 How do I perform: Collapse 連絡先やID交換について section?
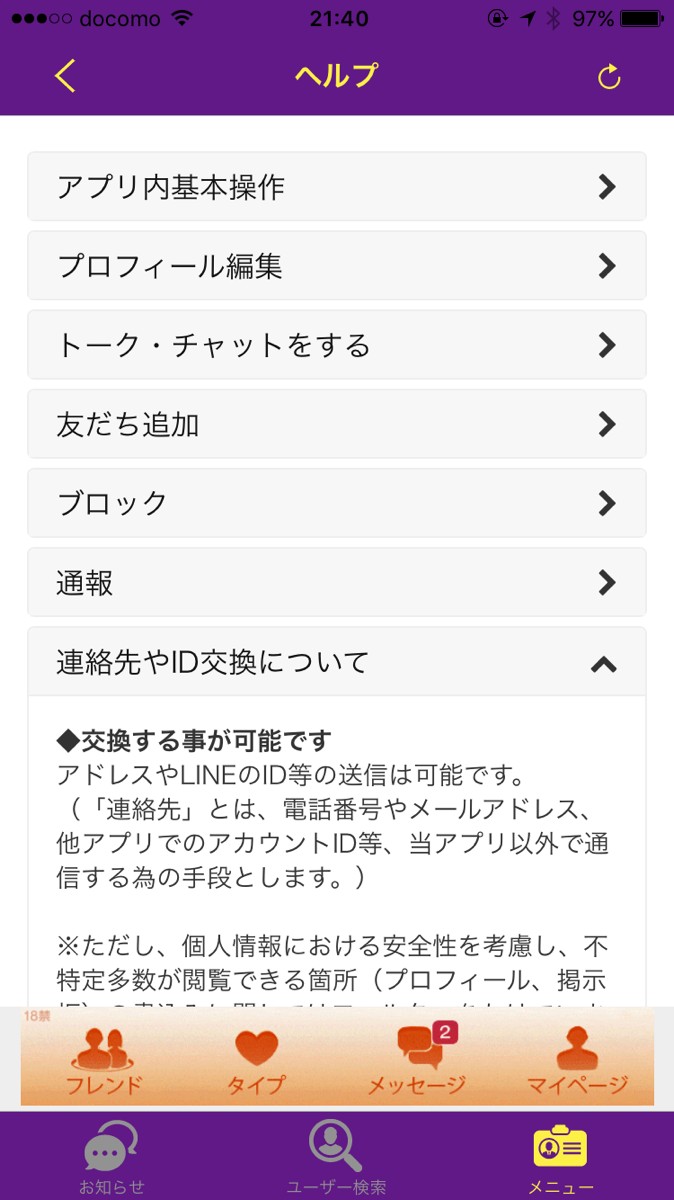(x=336, y=662)
